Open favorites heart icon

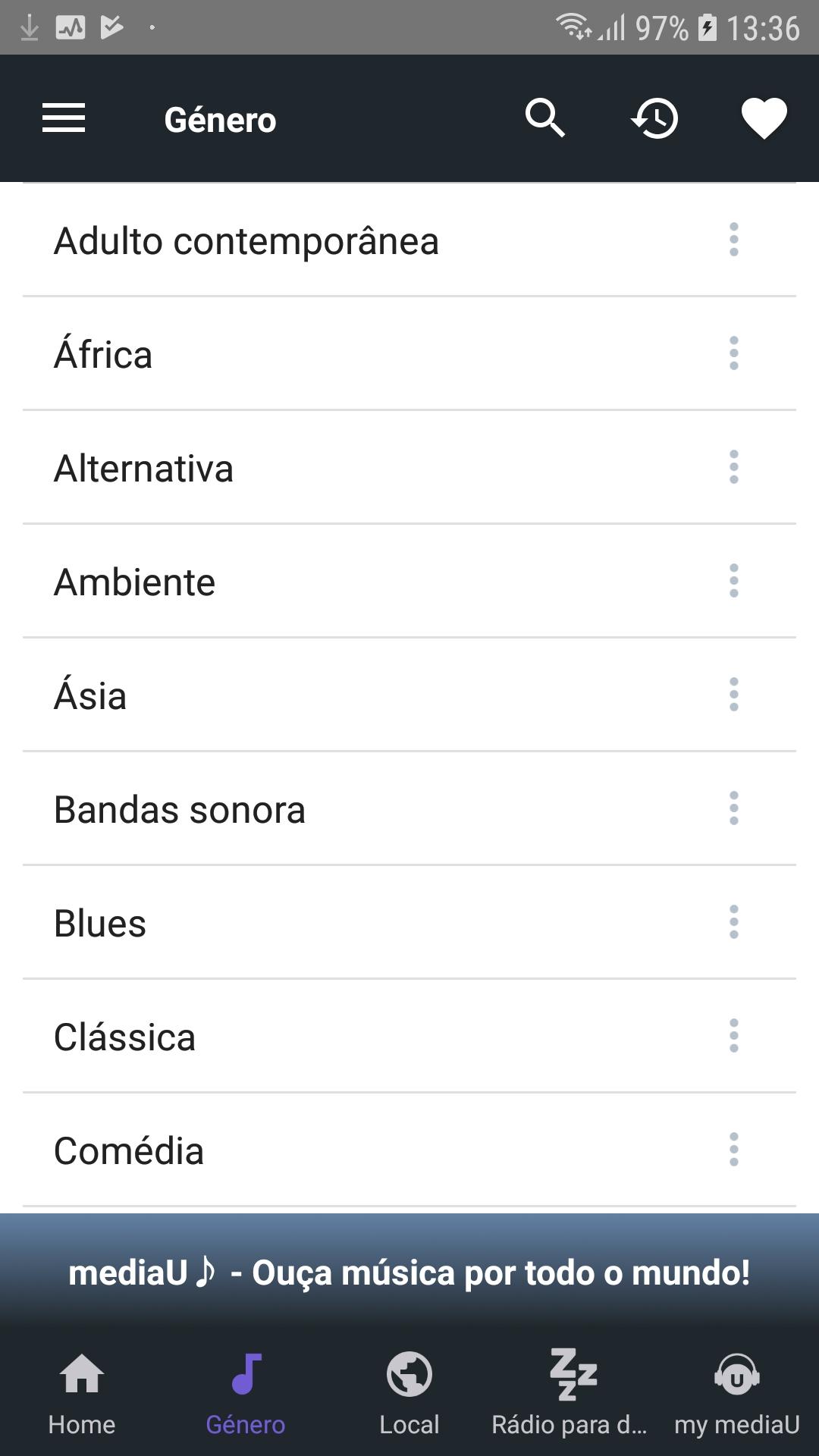[x=764, y=119]
